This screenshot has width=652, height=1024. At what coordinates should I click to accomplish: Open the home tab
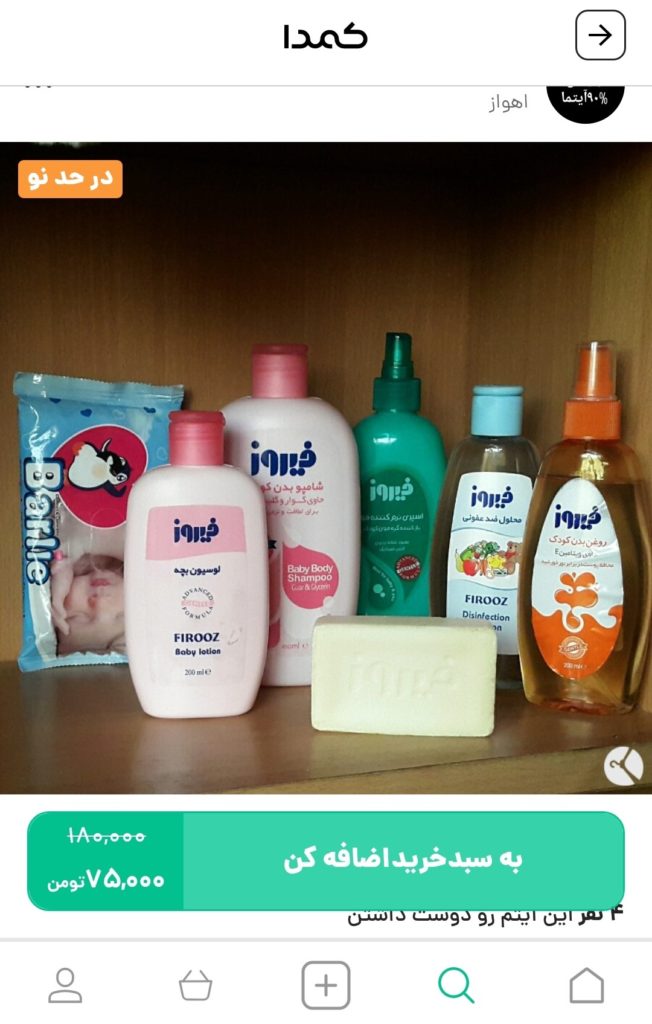tap(587, 986)
